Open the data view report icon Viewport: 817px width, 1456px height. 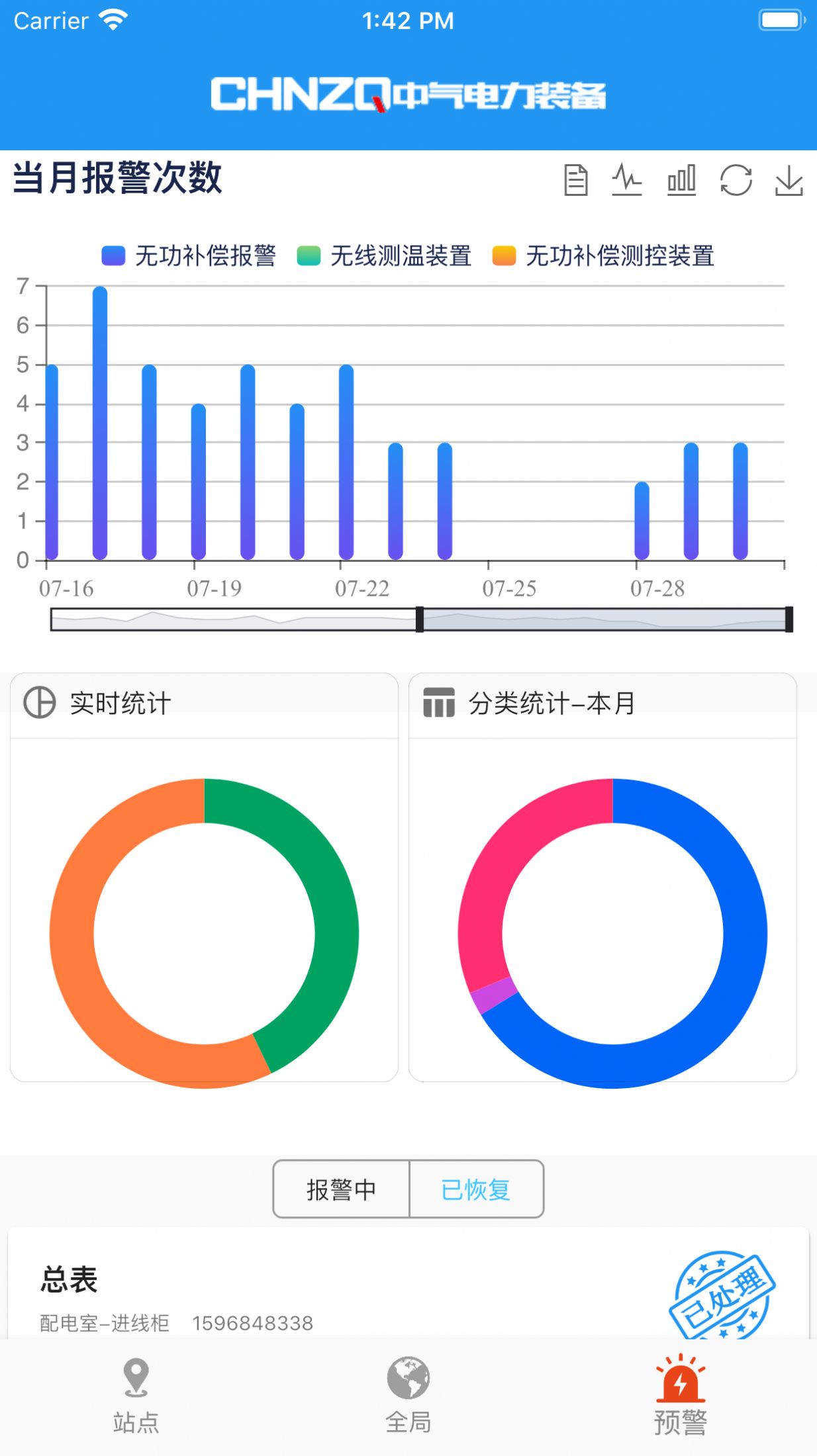(x=576, y=179)
